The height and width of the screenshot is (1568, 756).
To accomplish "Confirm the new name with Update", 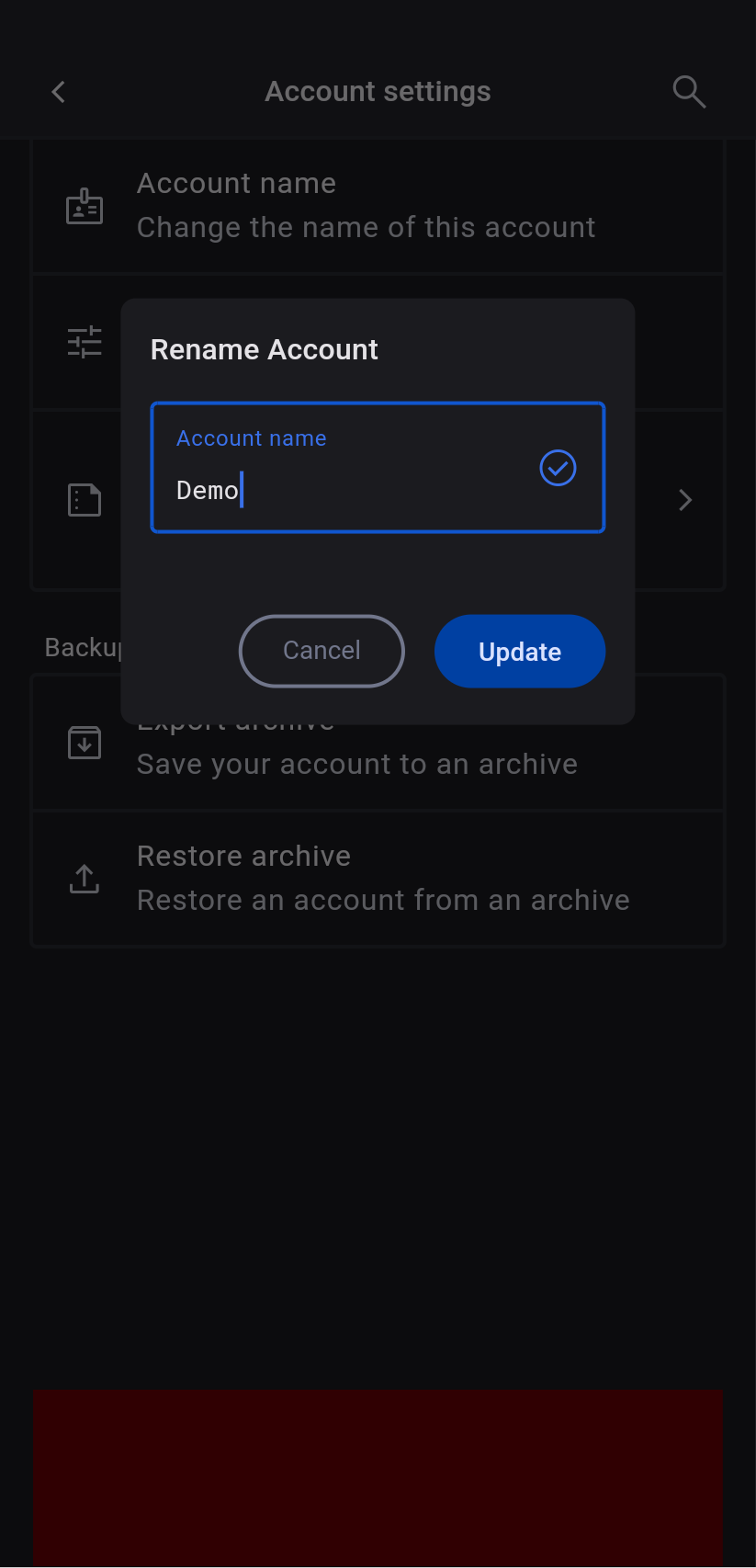I will 519,652.
